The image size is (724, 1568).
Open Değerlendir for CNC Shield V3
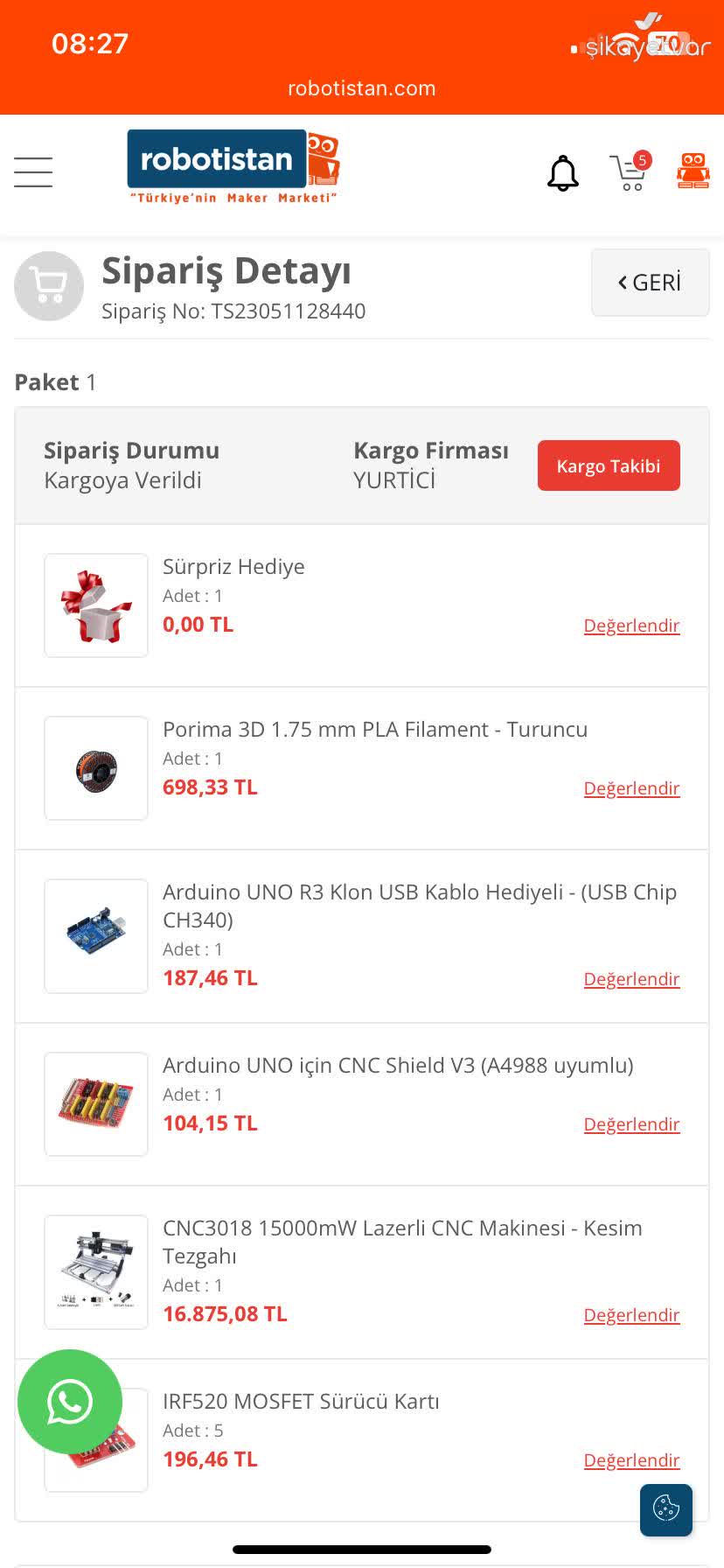point(631,1124)
